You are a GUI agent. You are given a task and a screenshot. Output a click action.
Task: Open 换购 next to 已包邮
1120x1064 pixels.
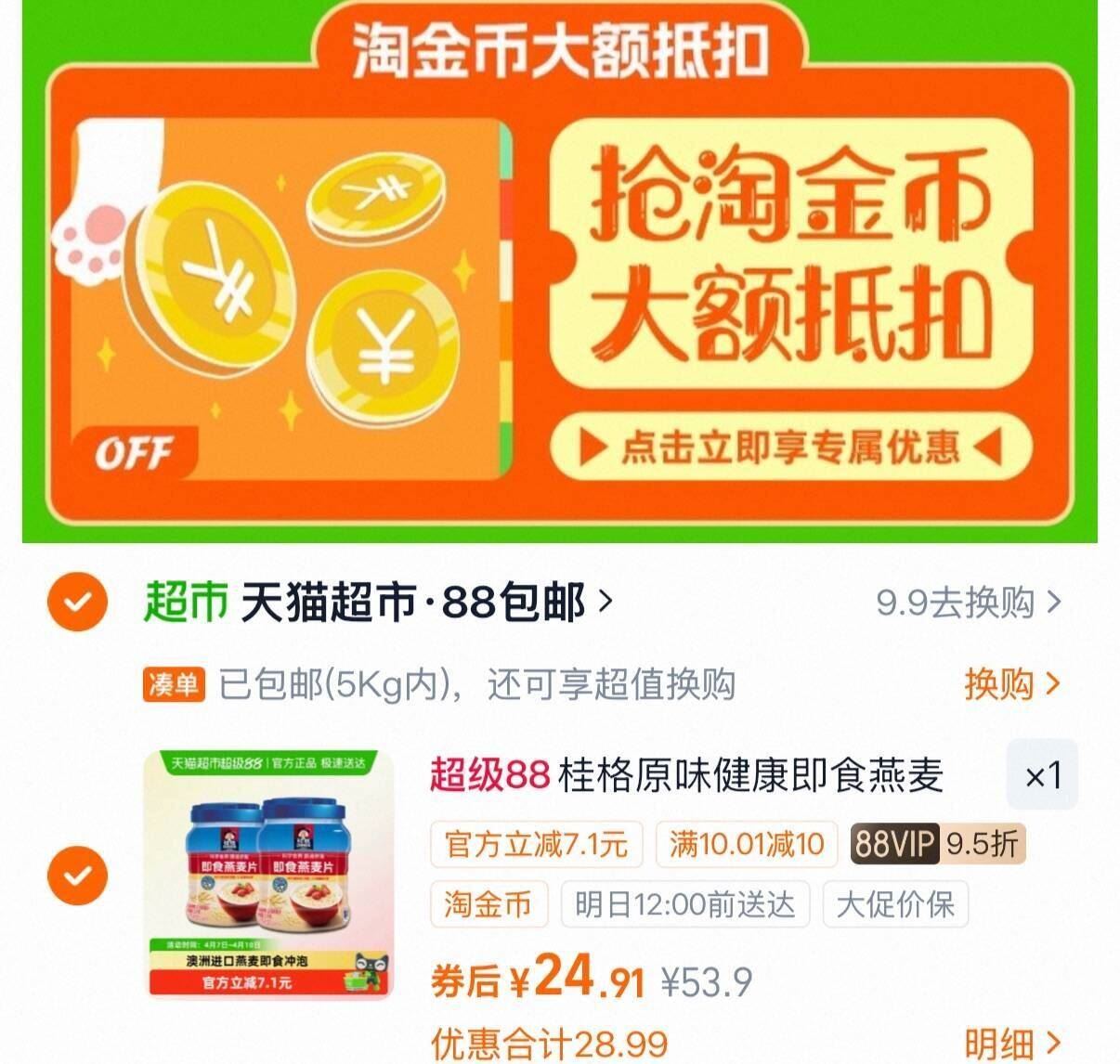tap(1012, 684)
